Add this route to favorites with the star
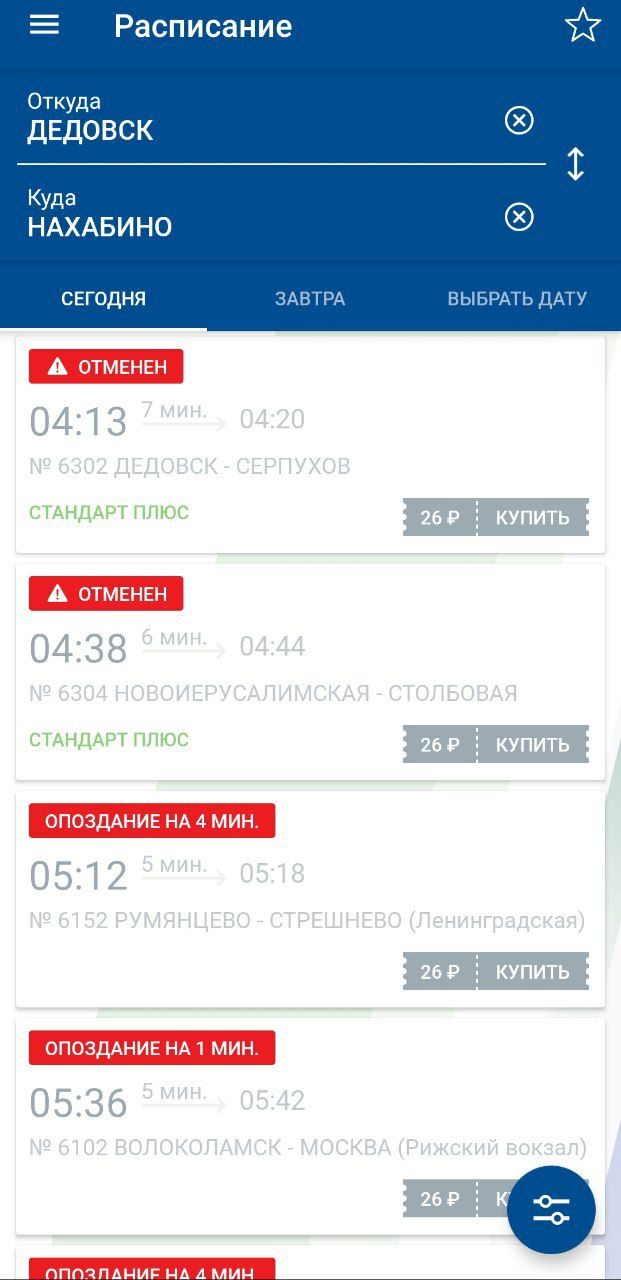Image resolution: width=621 pixels, height=1280 pixels. pyautogui.click(x=582, y=25)
